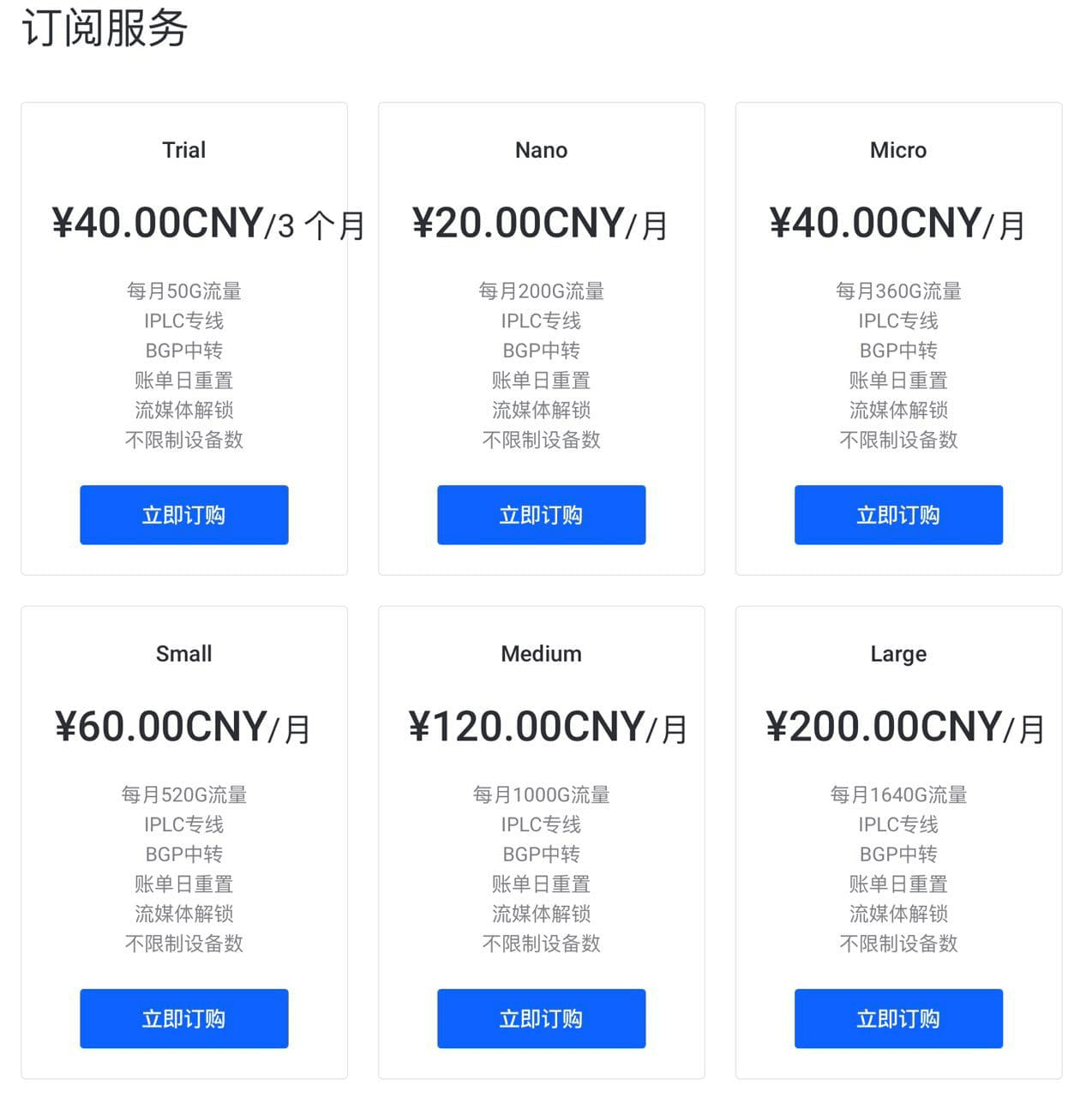Image resolution: width=1092 pixels, height=1097 pixels.
Task: Click 流媒体解锁 text in Micro card
Action: [898, 411]
